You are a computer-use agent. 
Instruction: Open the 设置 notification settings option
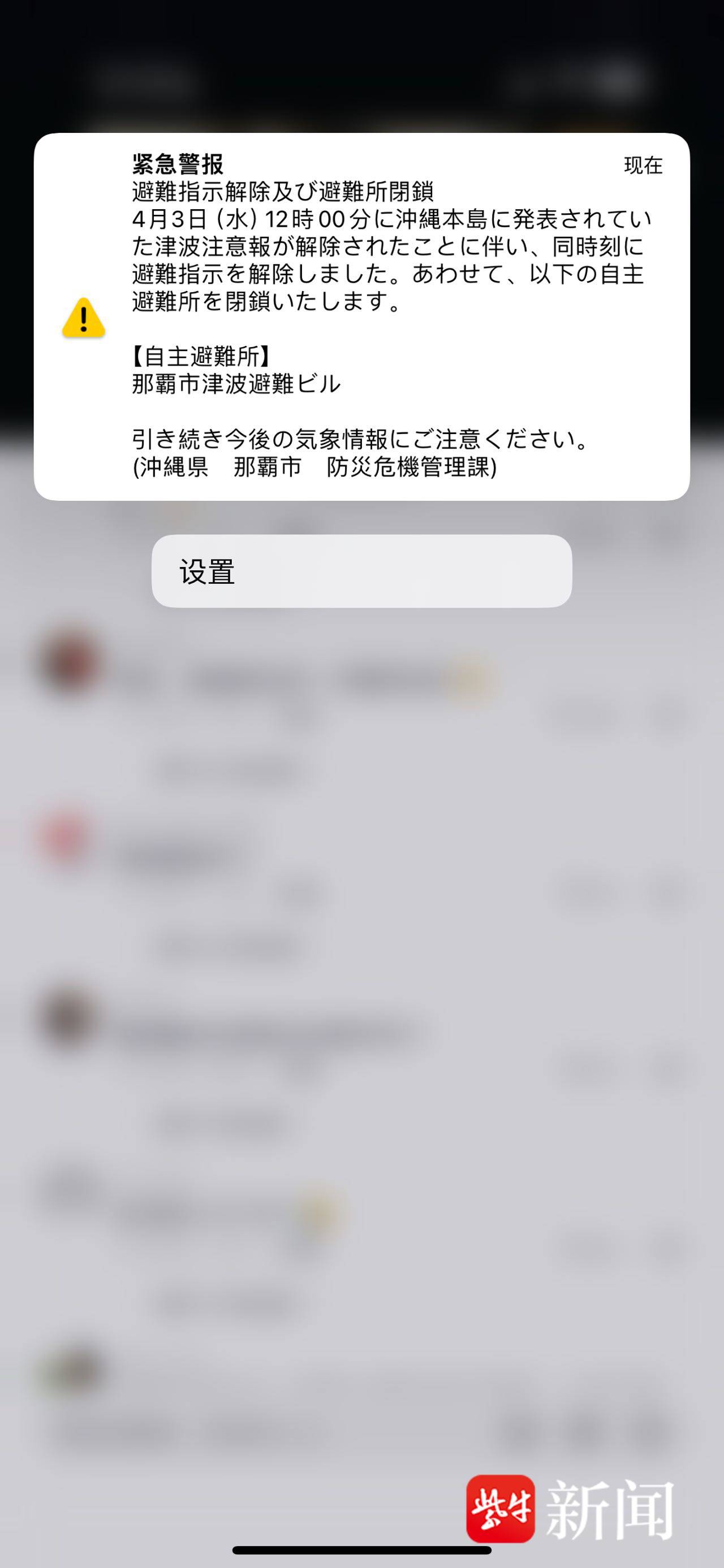coord(361,571)
